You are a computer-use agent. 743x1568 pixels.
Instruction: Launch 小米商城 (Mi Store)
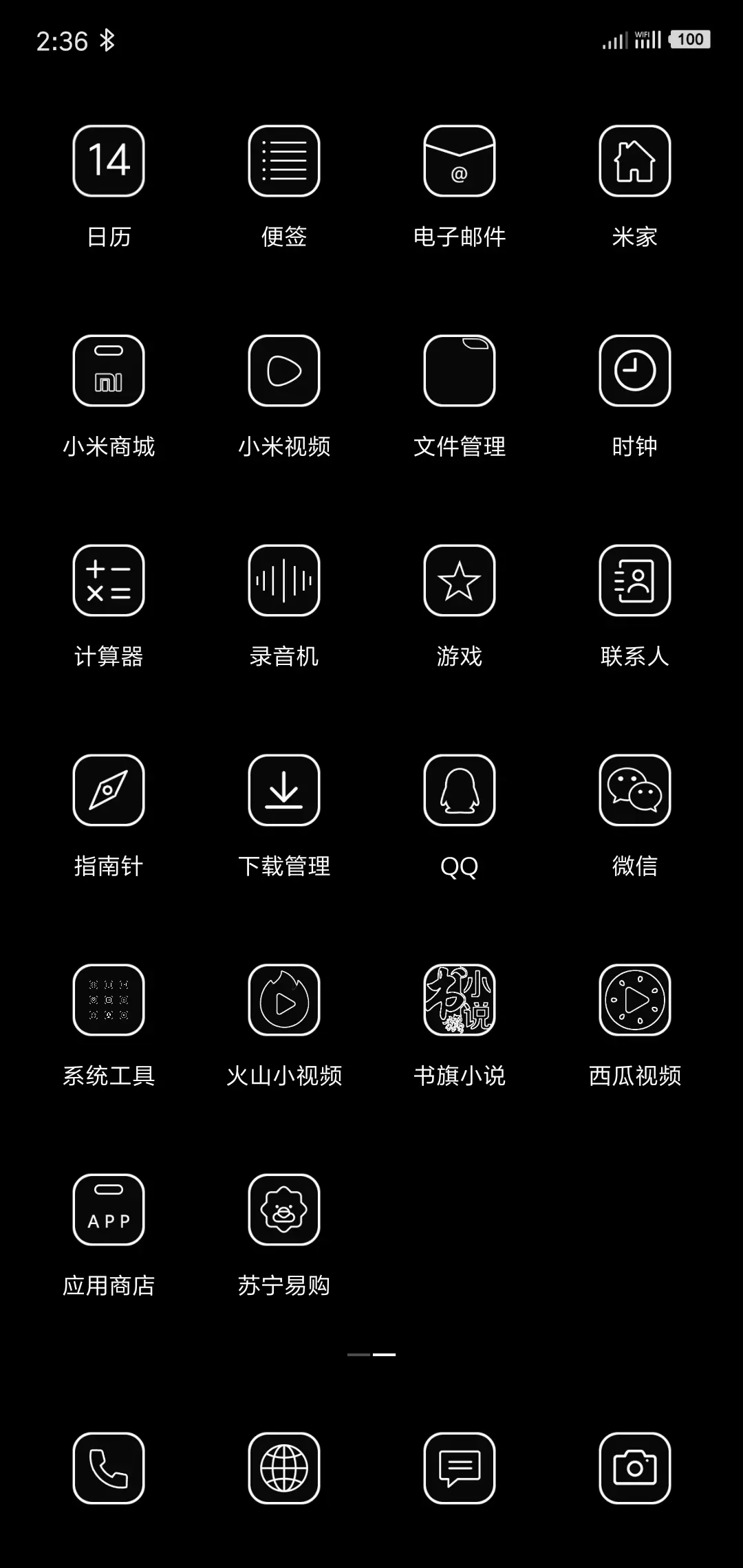pyautogui.click(x=108, y=371)
